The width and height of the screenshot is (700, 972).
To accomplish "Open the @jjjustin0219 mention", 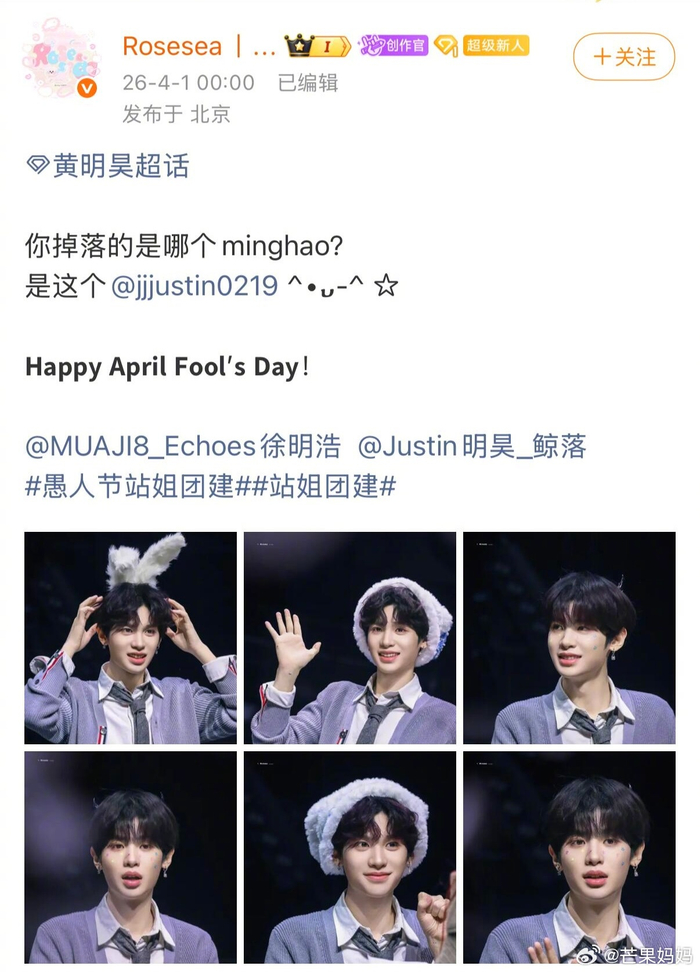I will pos(194,286).
